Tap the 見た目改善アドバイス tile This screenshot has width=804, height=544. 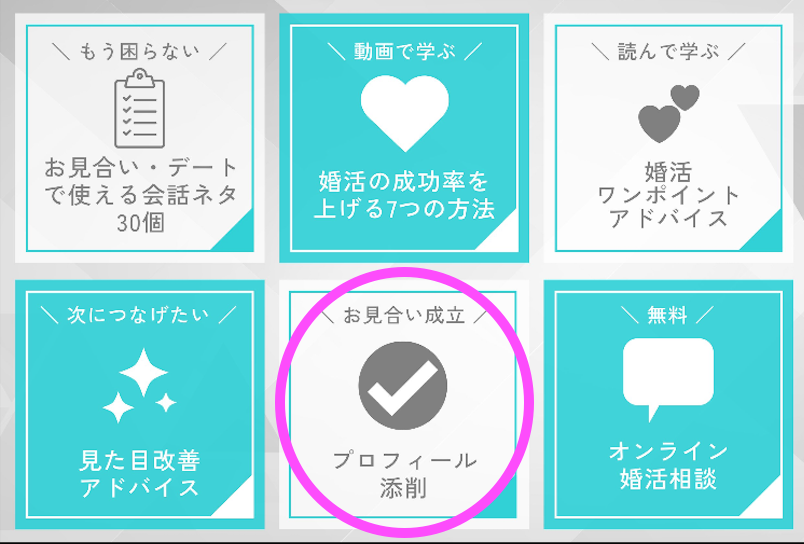click(x=140, y=404)
